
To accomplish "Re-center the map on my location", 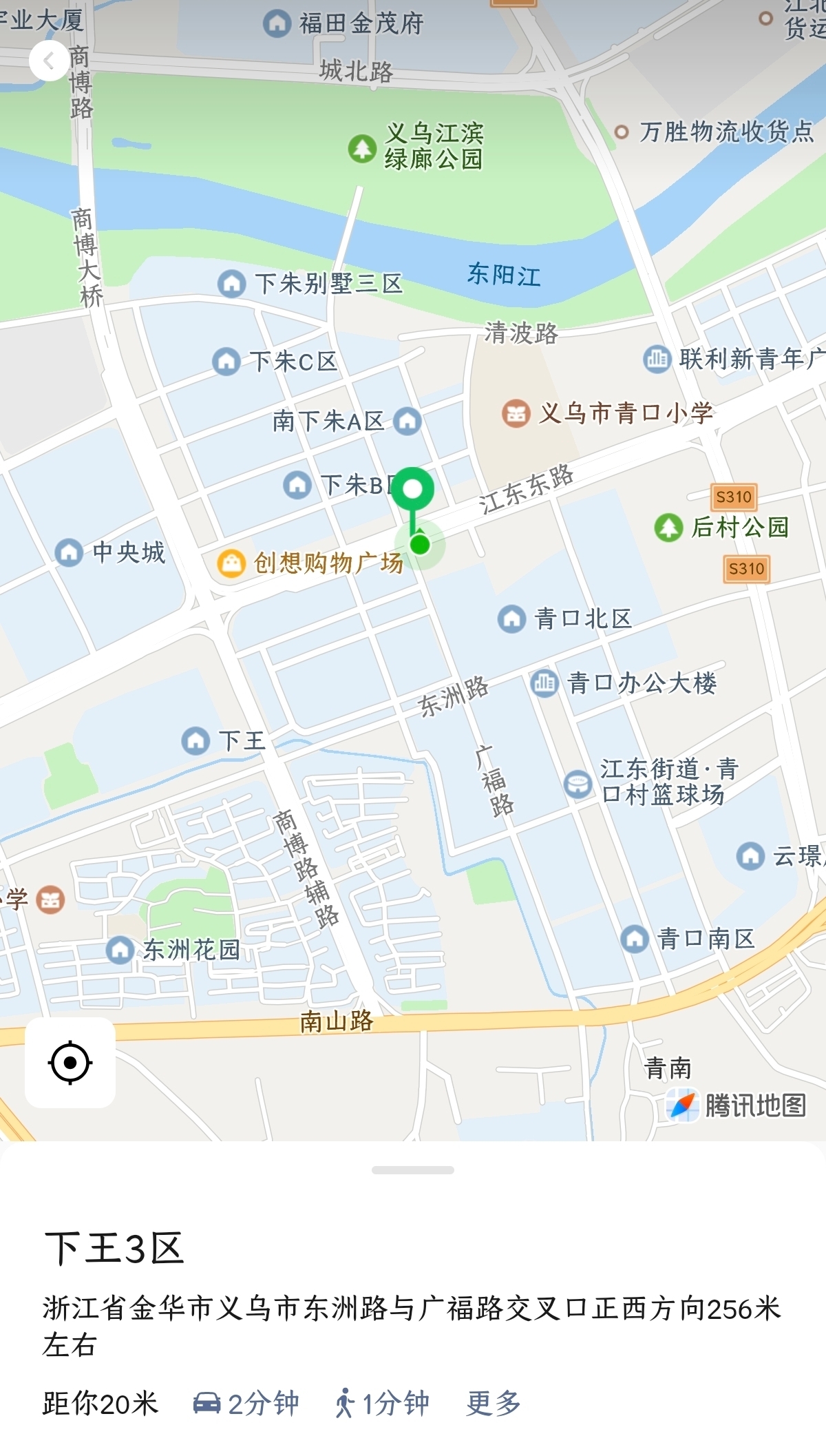I will coord(70,1063).
